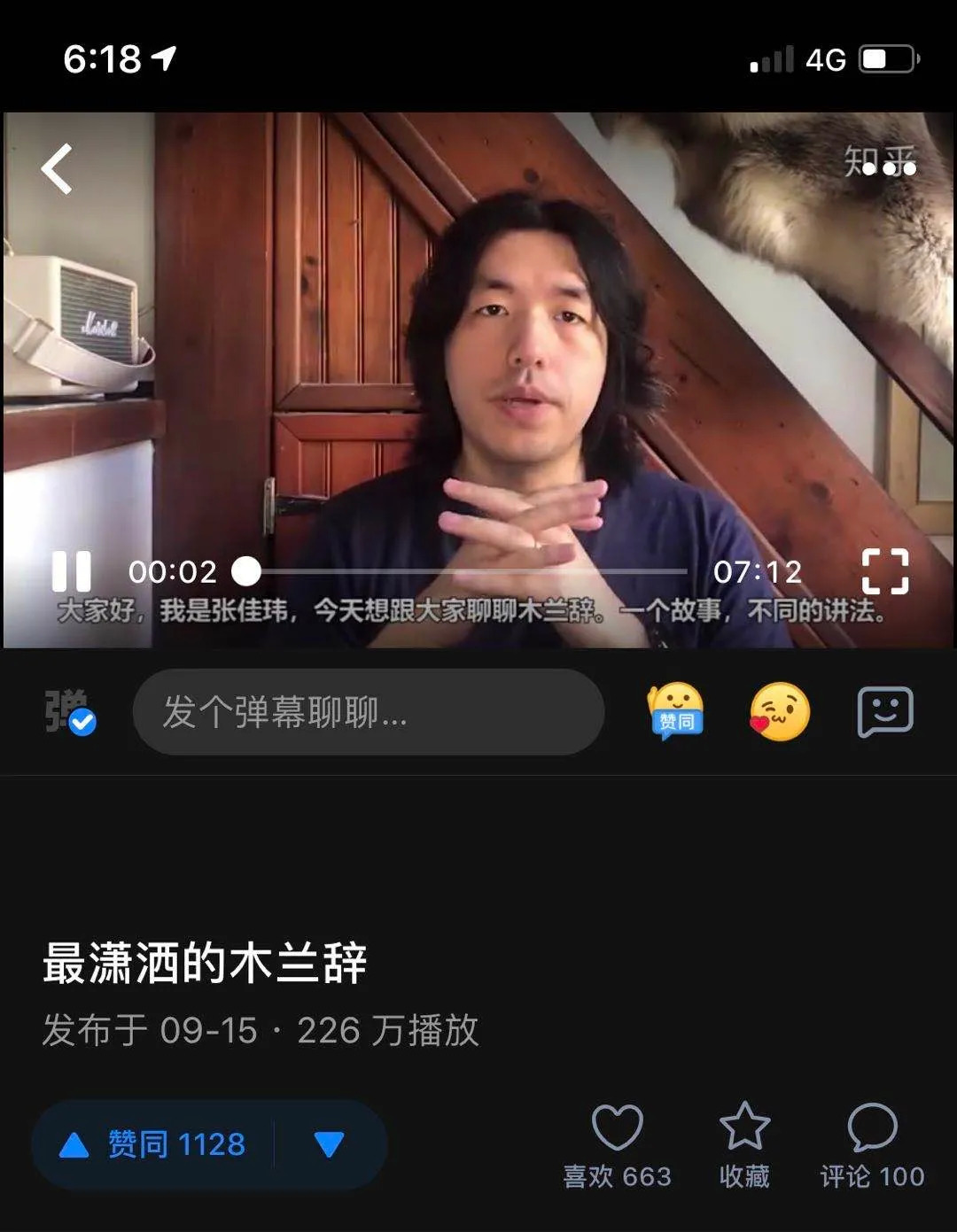Go back from the video page
Image resolution: width=957 pixels, height=1232 pixels.
[x=58, y=168]
